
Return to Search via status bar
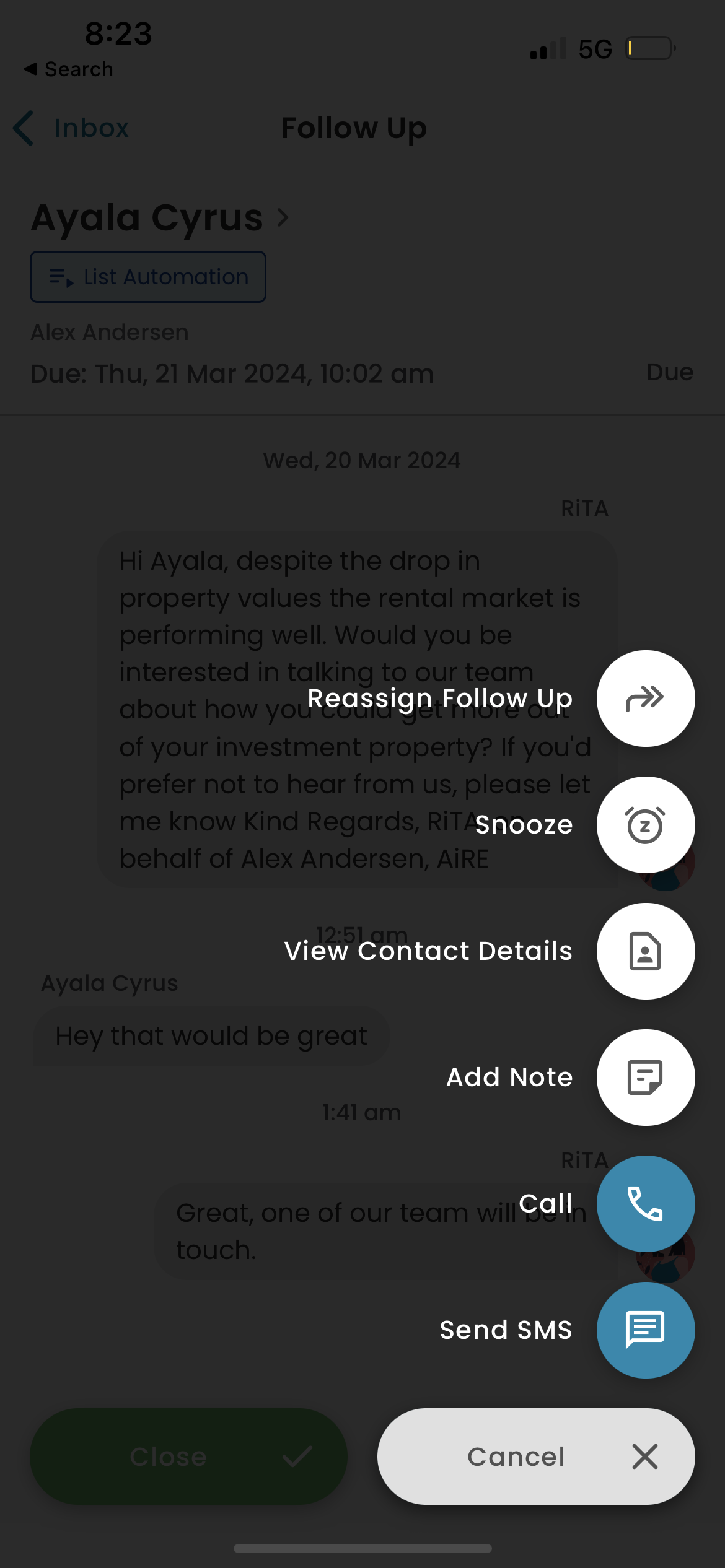tap(69, 69)
